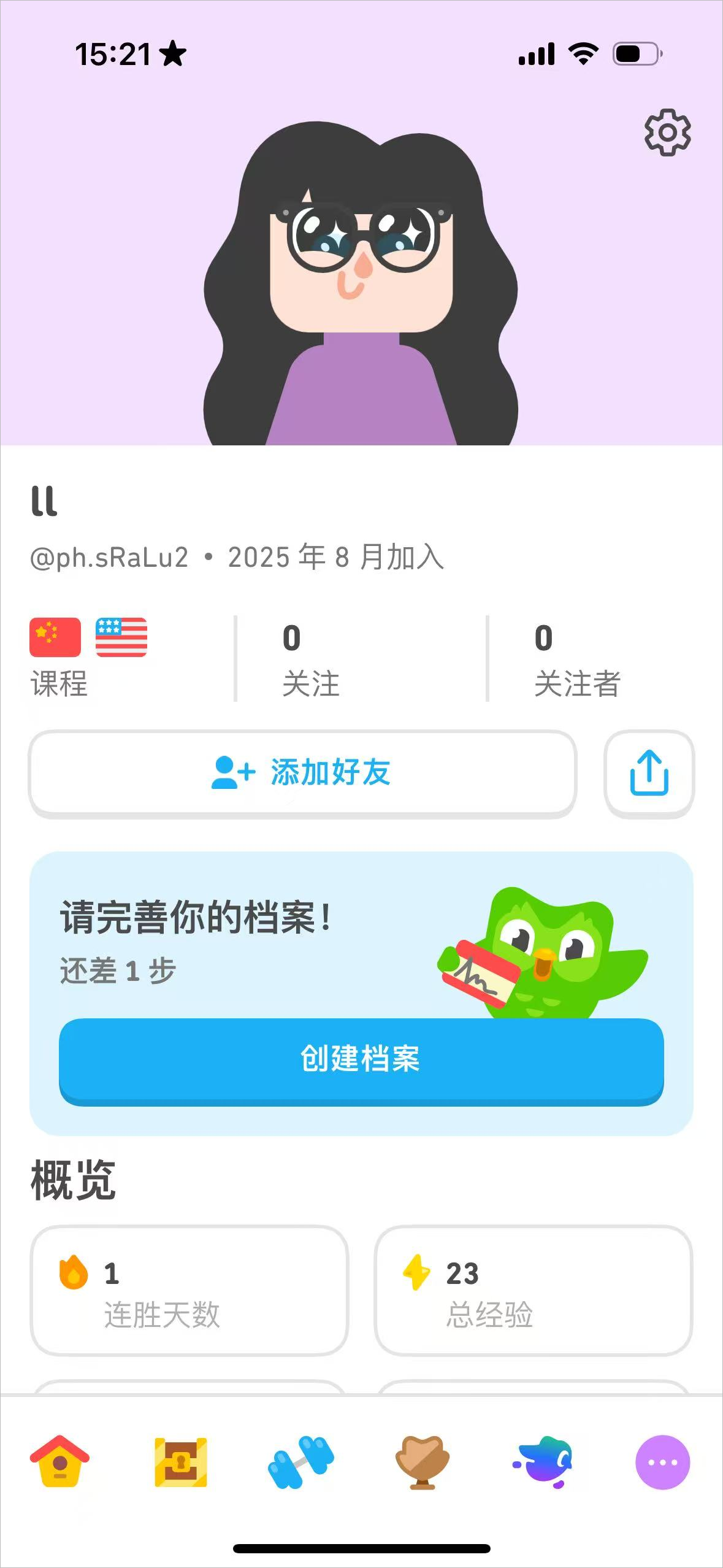
Task: Open the 连胜天数 streak card
Action: click(189, 1291)
